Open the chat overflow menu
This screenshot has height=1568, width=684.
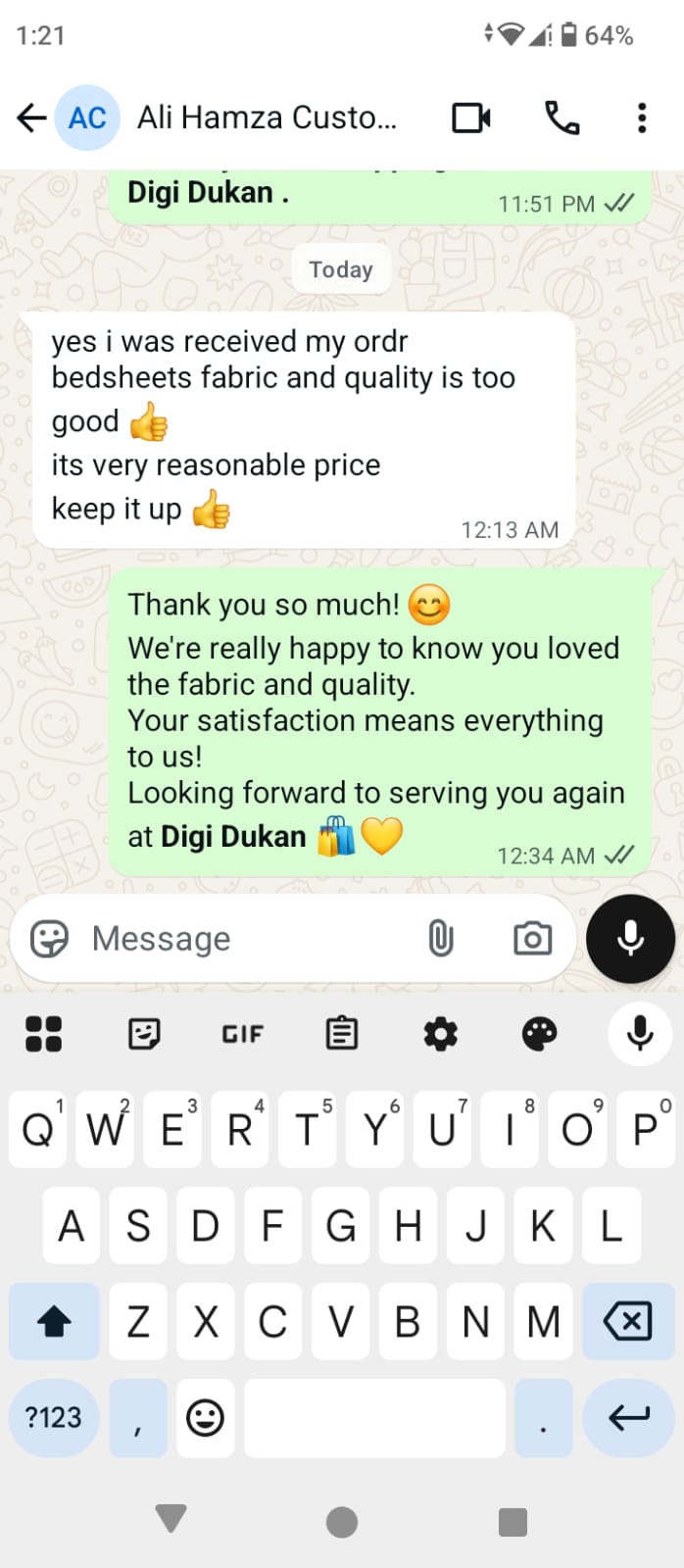[642, 119]
